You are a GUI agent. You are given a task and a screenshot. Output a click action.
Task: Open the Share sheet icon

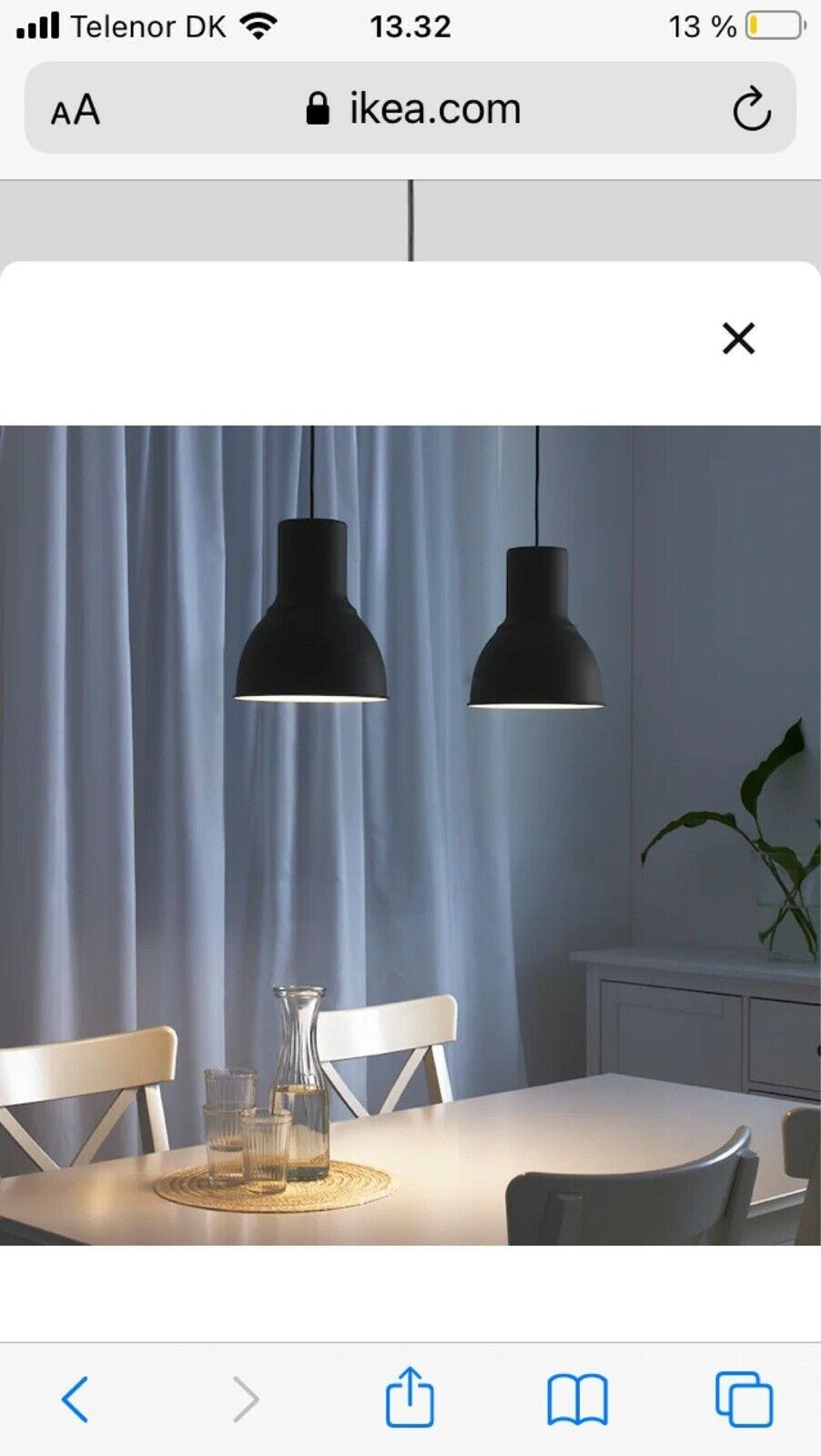pos(410,1400)
